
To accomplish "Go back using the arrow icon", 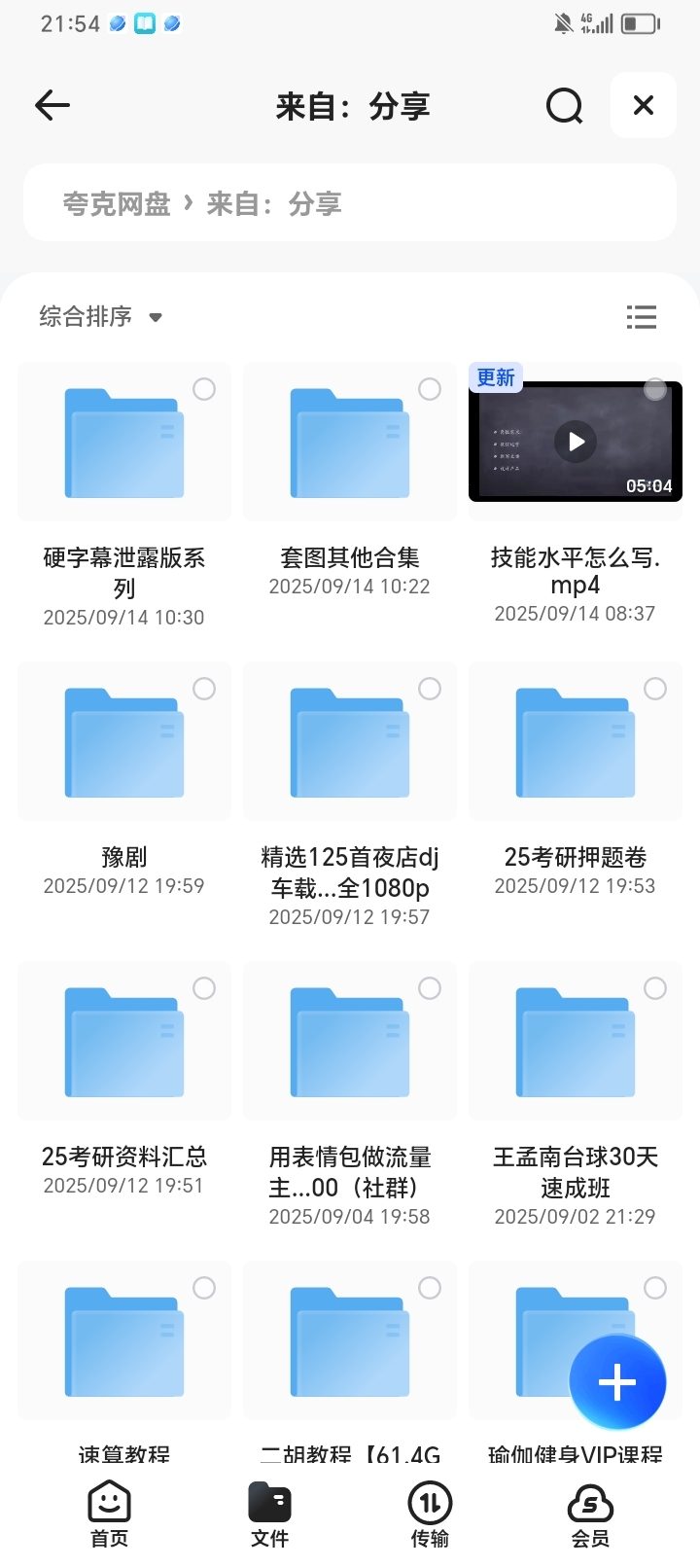I will point(52,105).
